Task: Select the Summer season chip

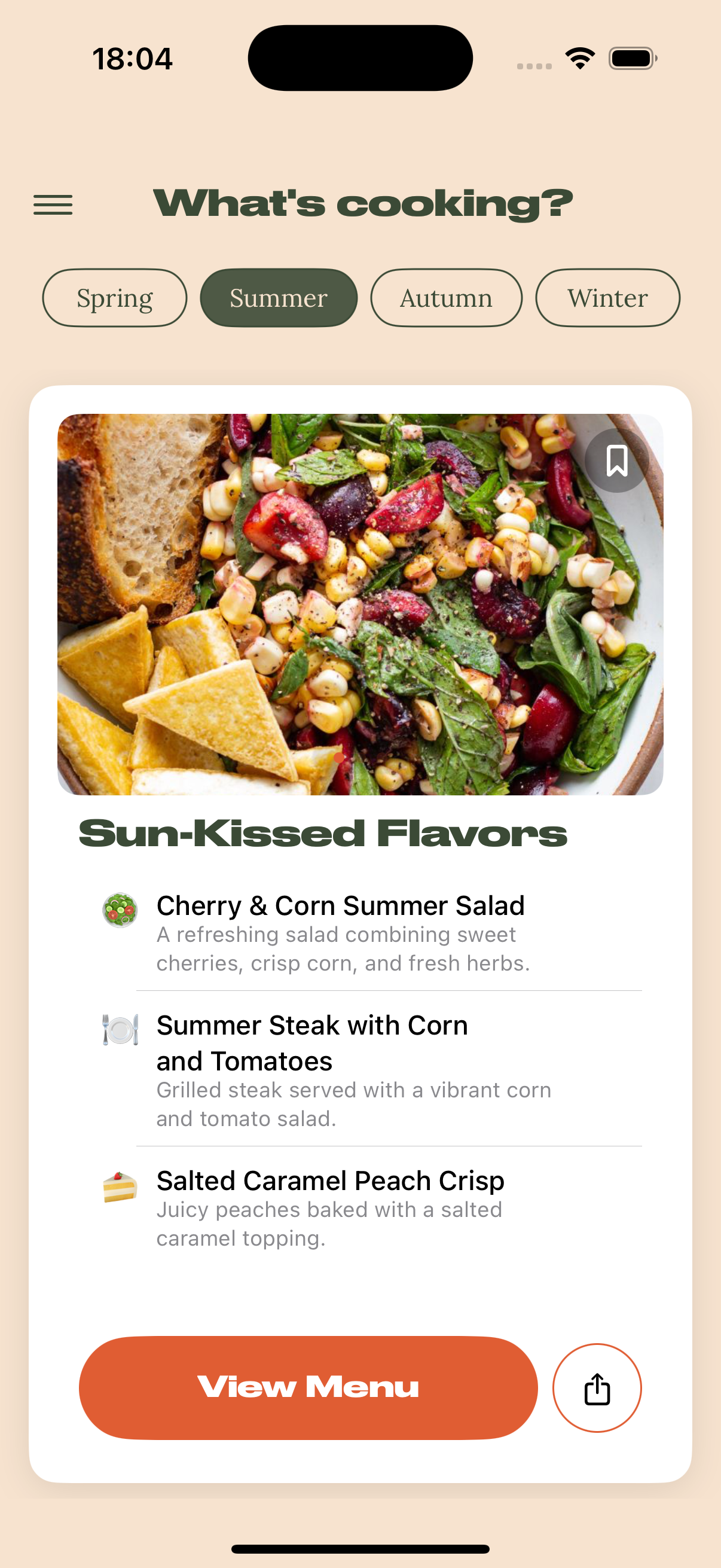Action: (x=279, y=298)
